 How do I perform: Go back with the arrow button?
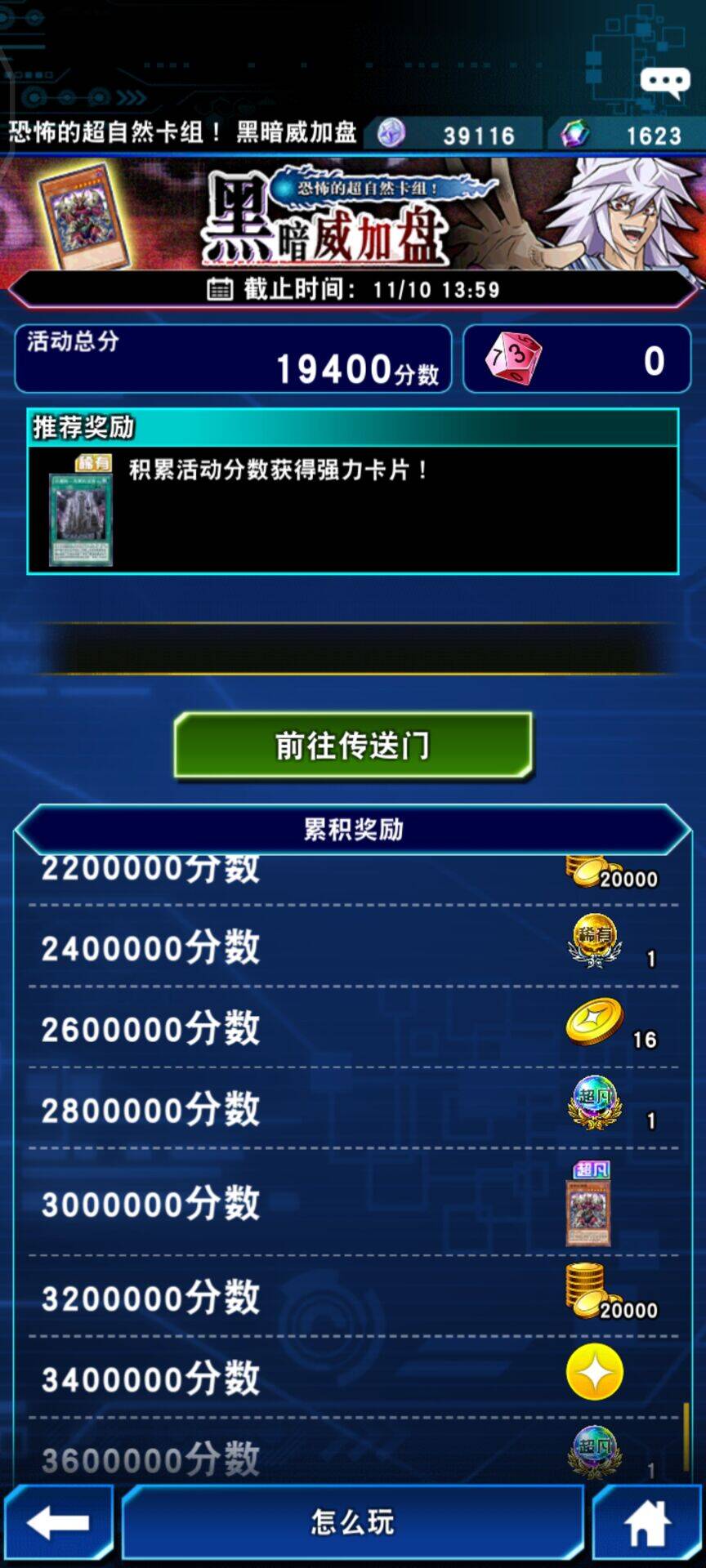coord(57,1522)
